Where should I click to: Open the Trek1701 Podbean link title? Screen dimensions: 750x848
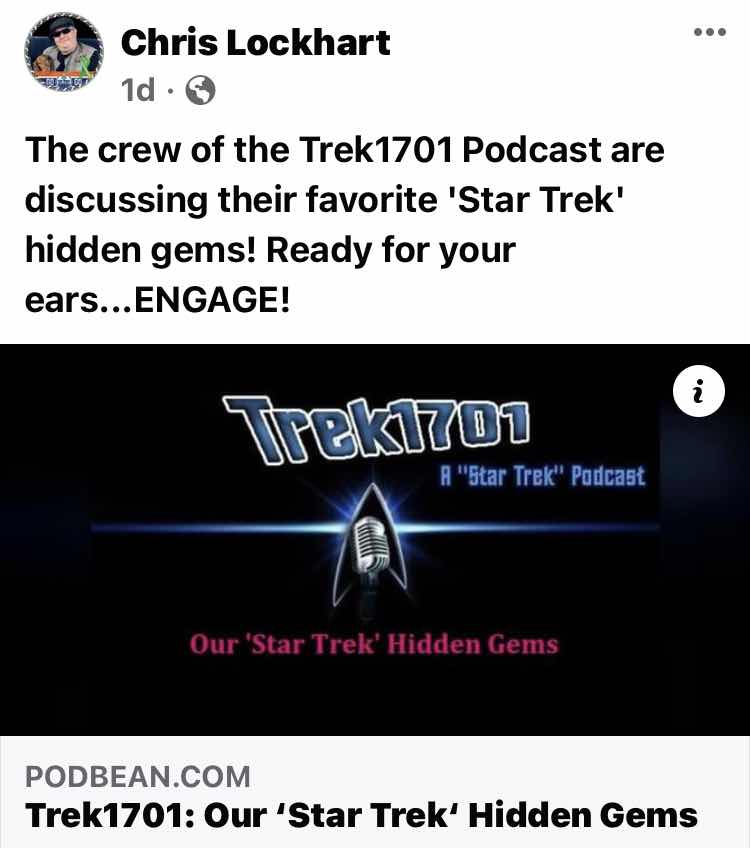(x=362, y=815)
